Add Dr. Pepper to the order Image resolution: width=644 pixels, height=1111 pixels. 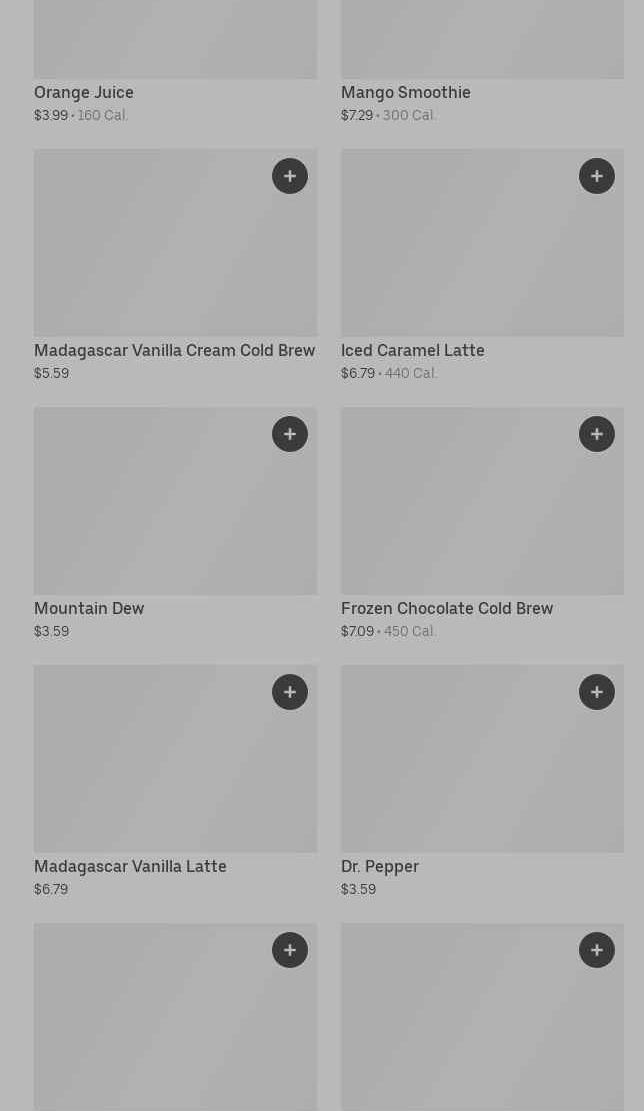(597, 692)
